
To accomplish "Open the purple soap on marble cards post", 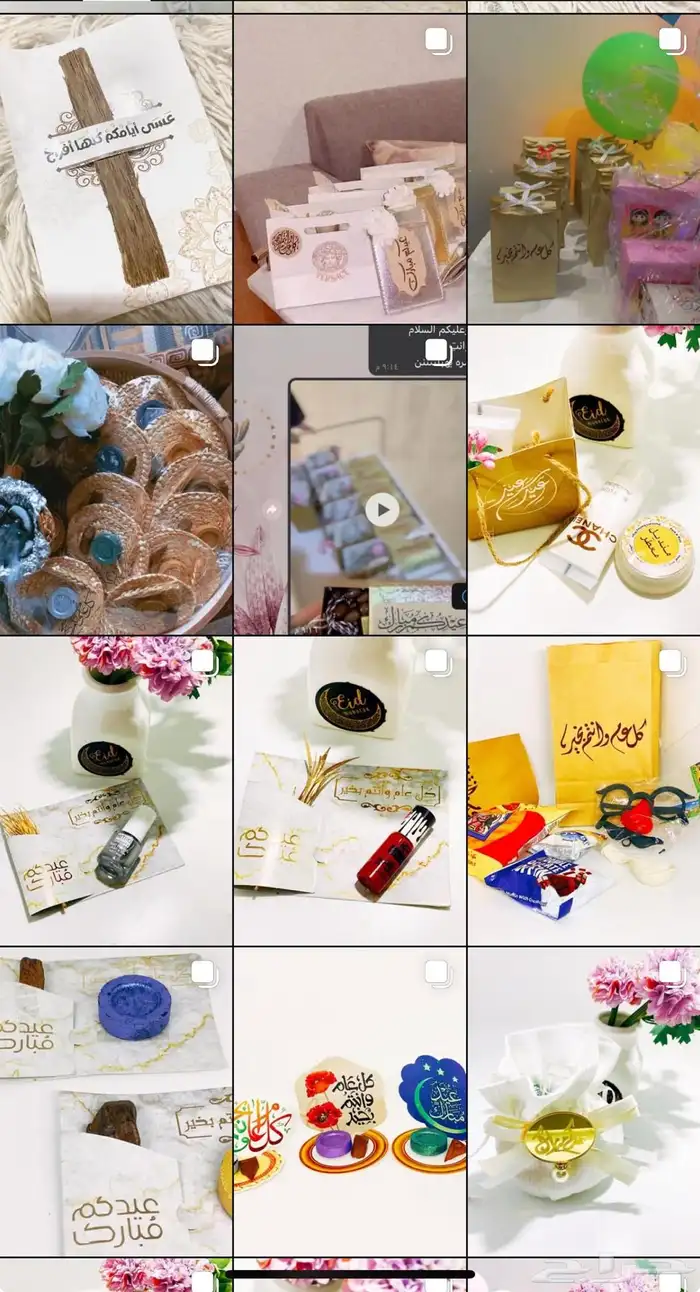I will point(115,1102).
